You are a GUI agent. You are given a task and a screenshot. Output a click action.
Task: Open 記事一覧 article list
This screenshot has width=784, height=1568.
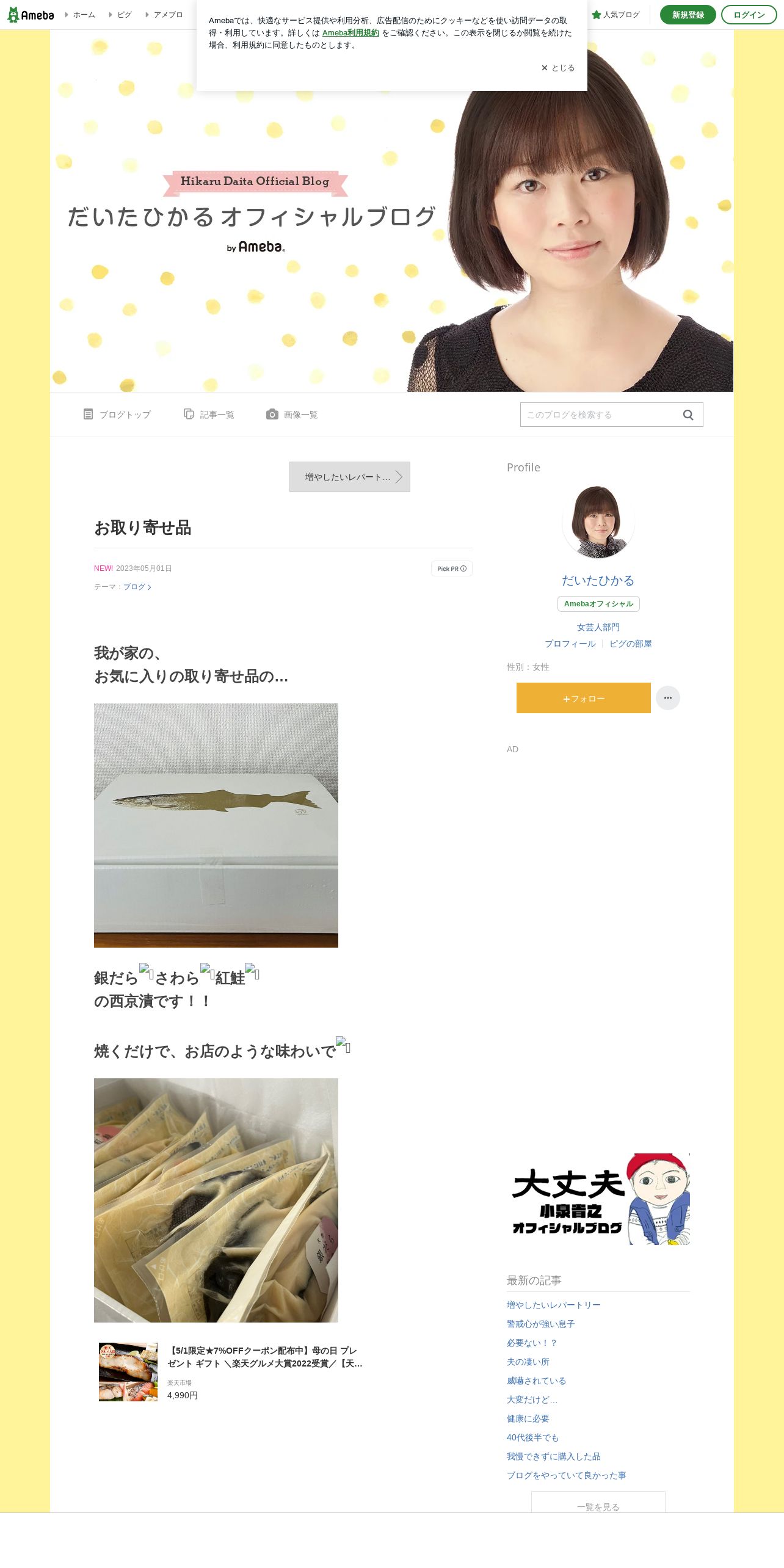[209, 415]
